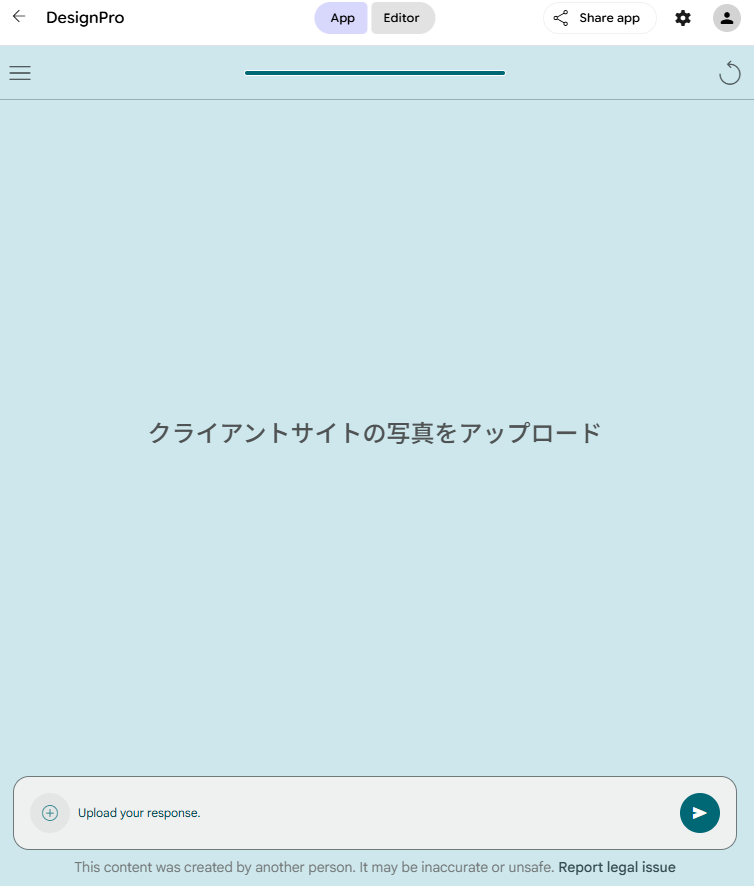Open the settings gear
754x886 pixels.
(683, 18)
